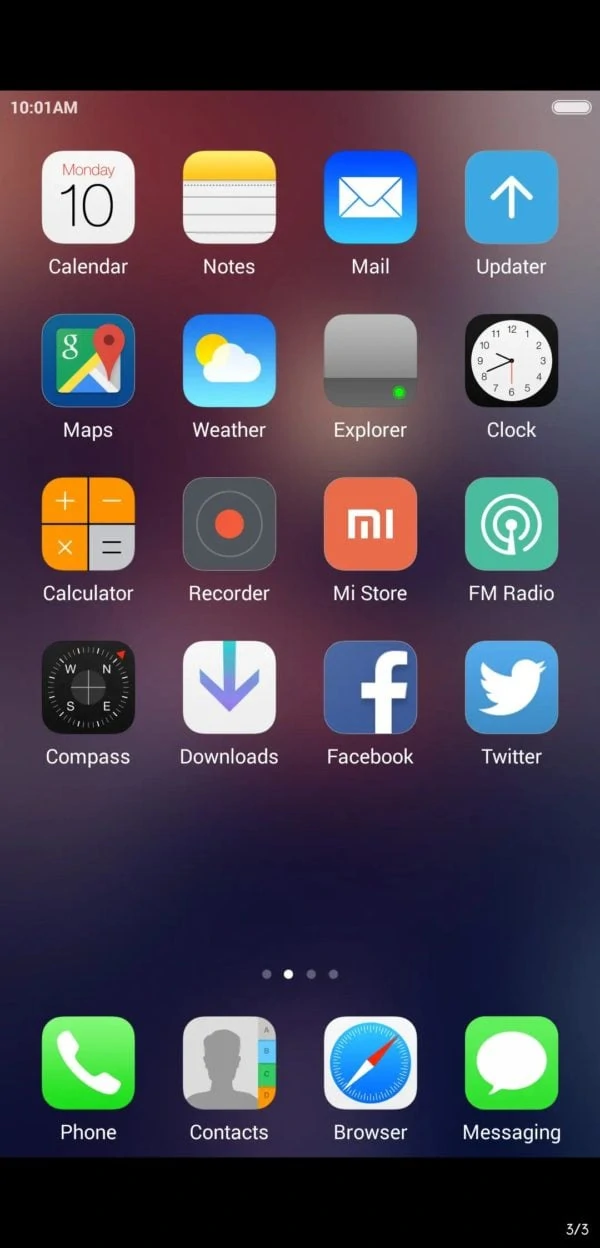Launch Maps
The image size is (600, 1248).
pyautogui.click(x=88, y=360)
